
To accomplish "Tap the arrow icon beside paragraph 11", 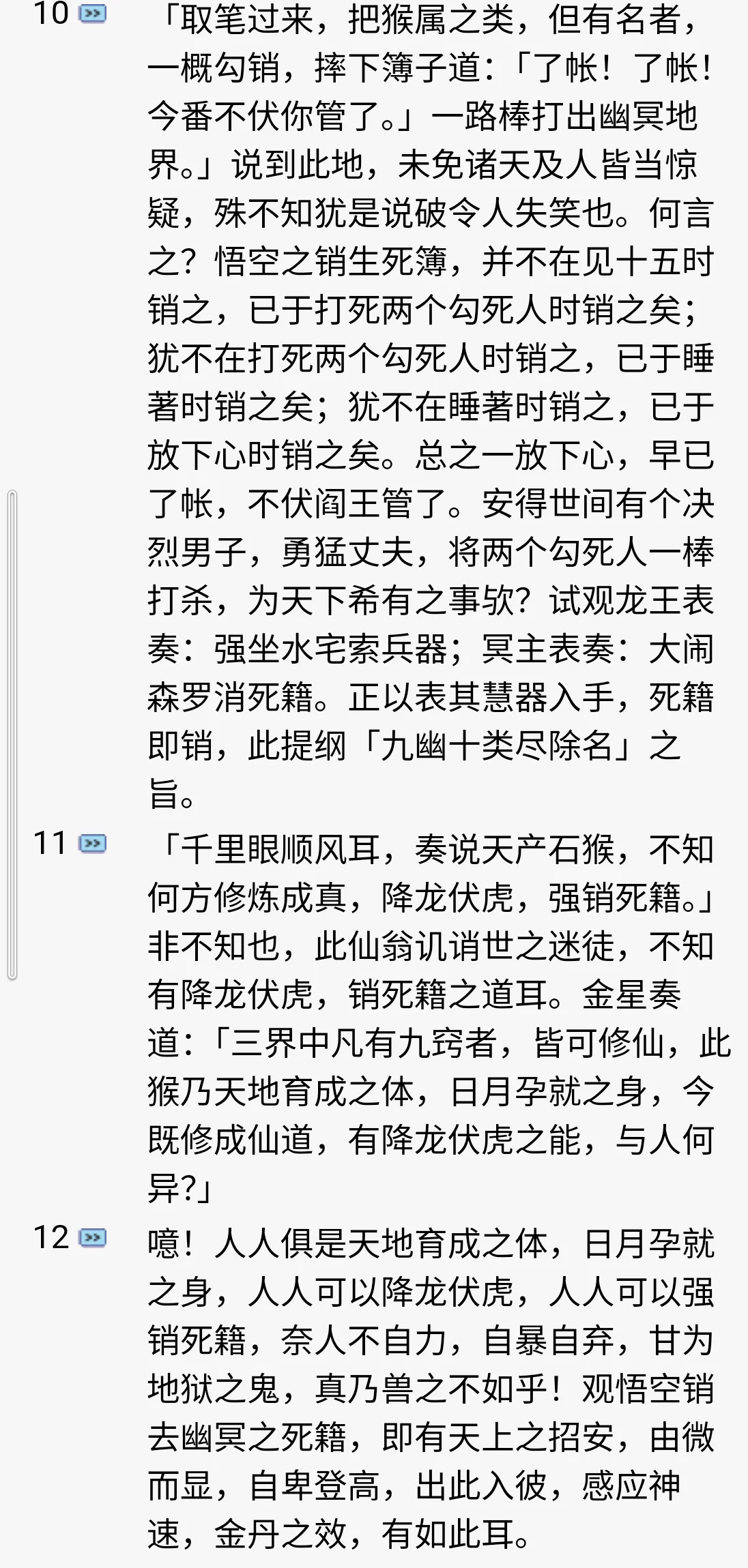I will pyautogui.click(x=93, y=844).
